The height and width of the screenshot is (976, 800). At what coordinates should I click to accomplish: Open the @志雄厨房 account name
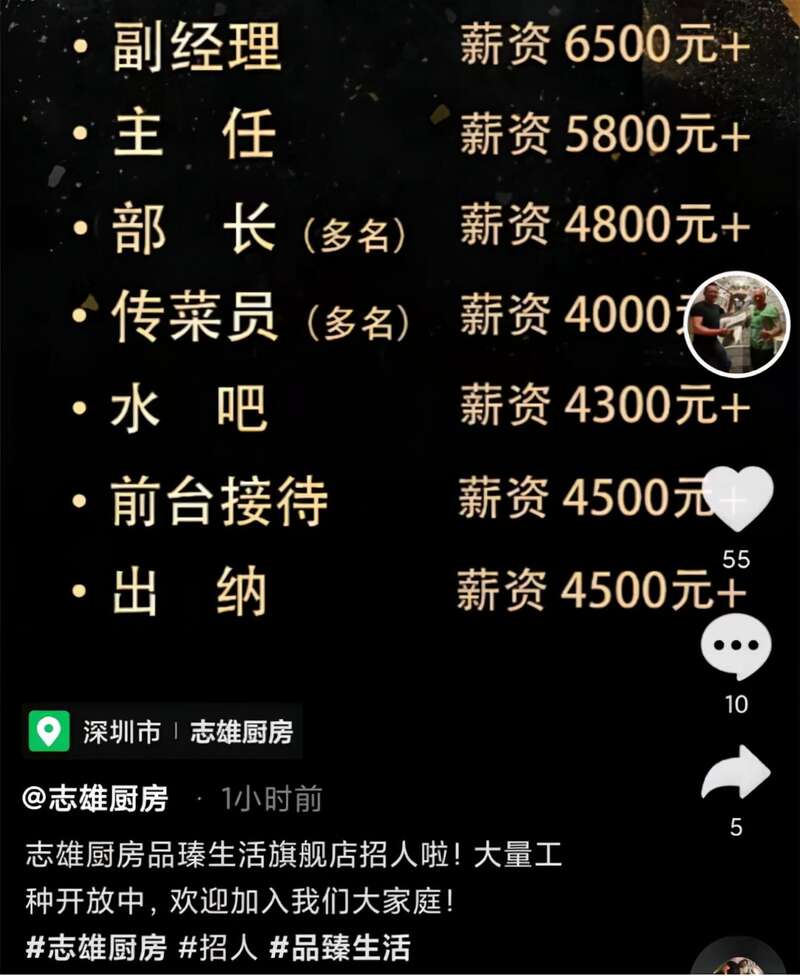click(96, 799)
